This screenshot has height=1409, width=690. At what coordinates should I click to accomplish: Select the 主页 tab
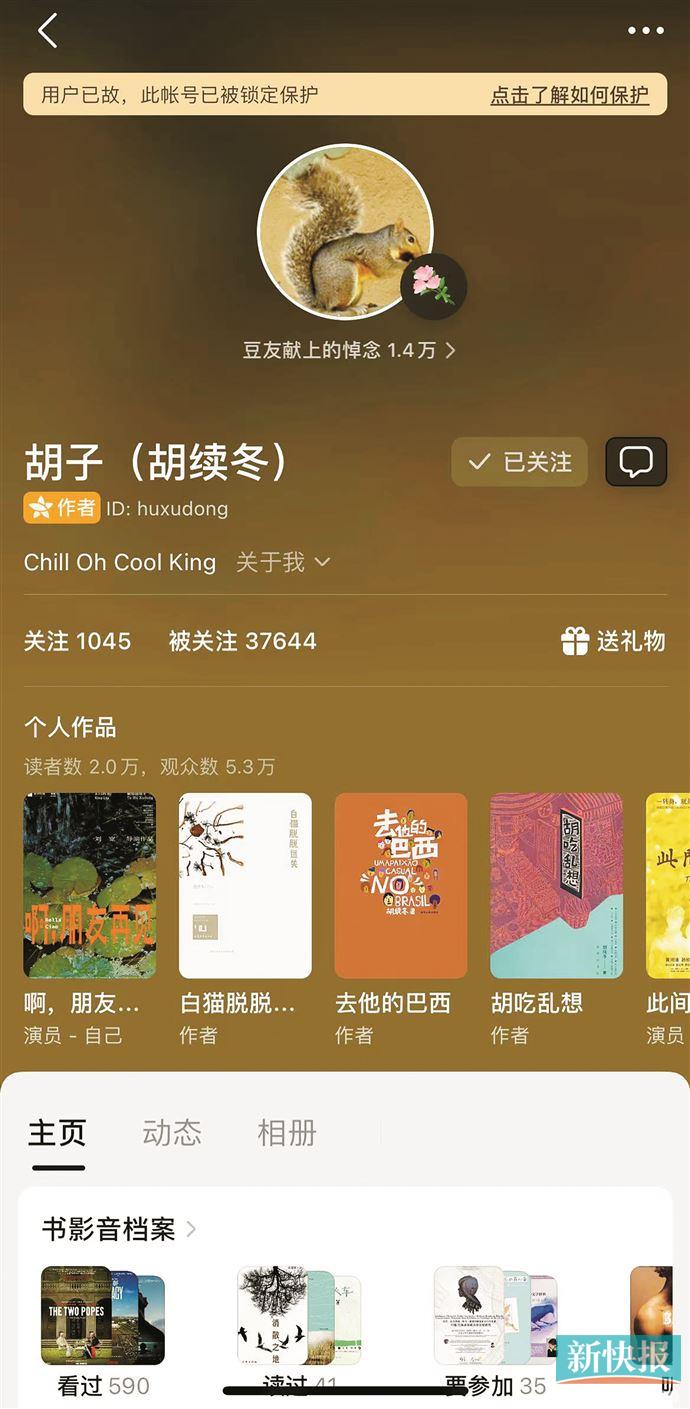(58, 1133)
